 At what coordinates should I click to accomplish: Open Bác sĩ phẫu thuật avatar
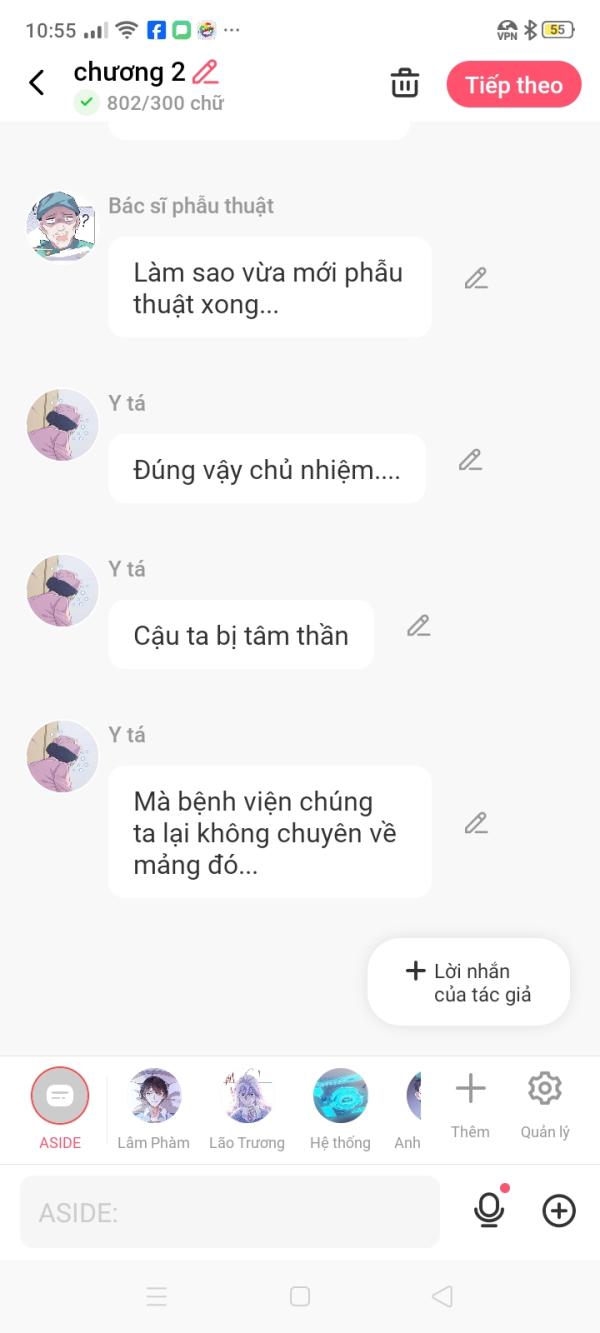(x=61, y=227)
